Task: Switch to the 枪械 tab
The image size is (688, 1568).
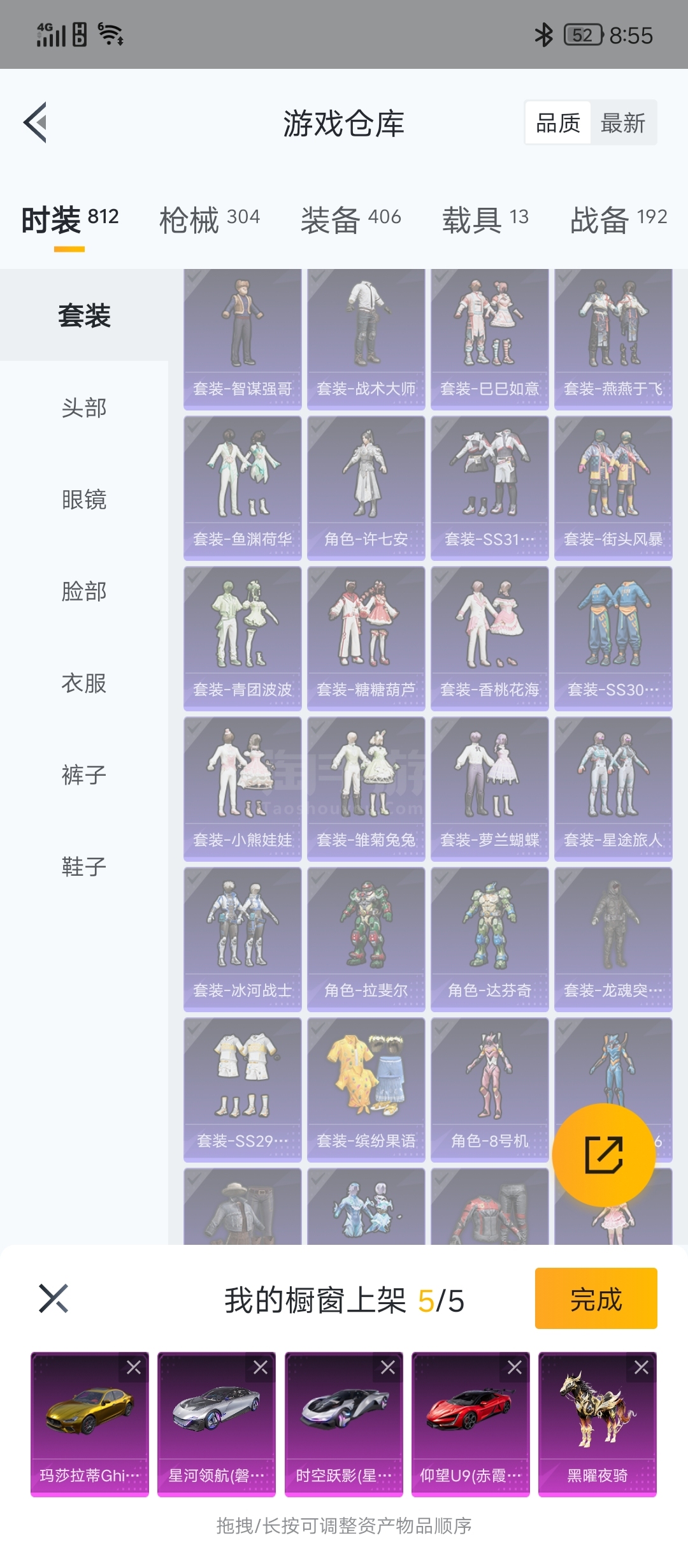Action: pos(210,220)
